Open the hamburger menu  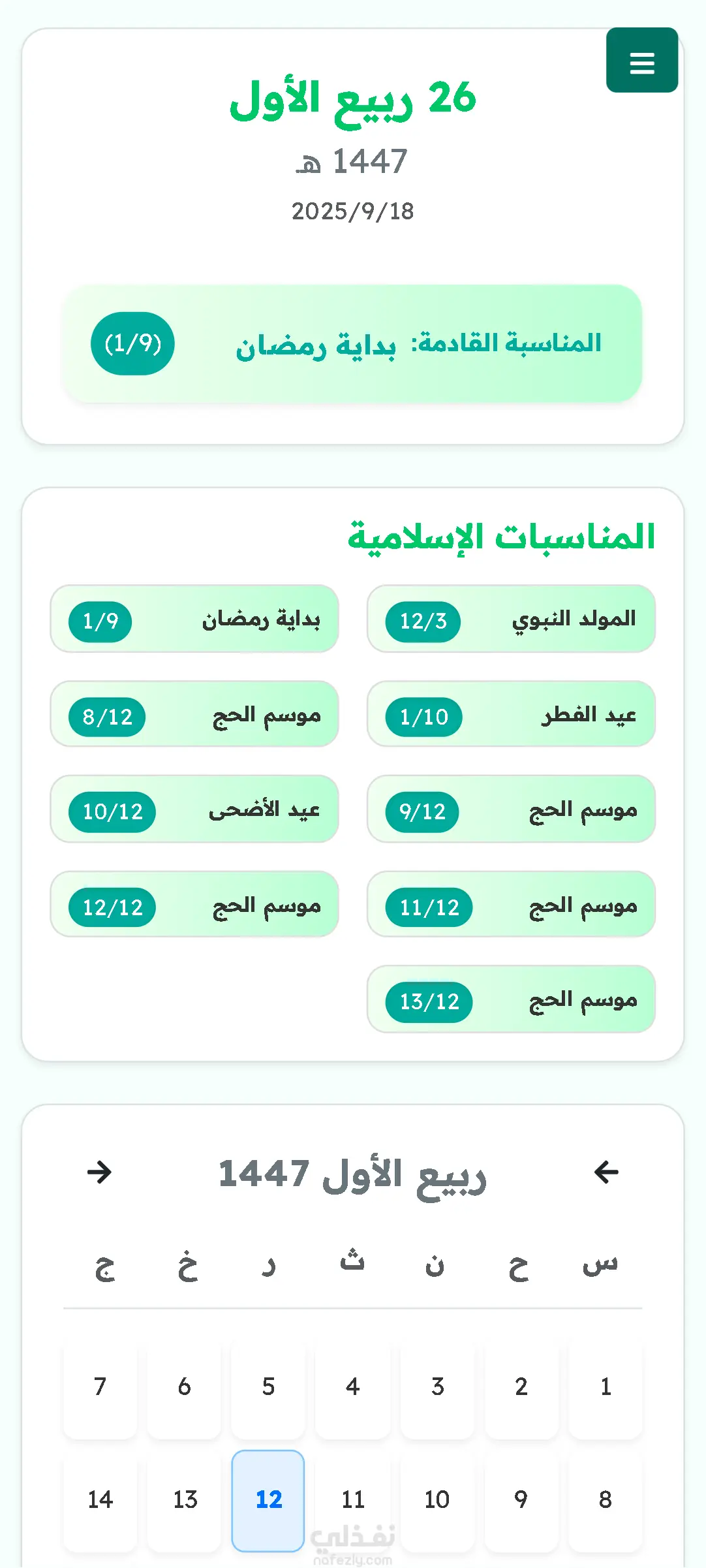tap(641, 60)
